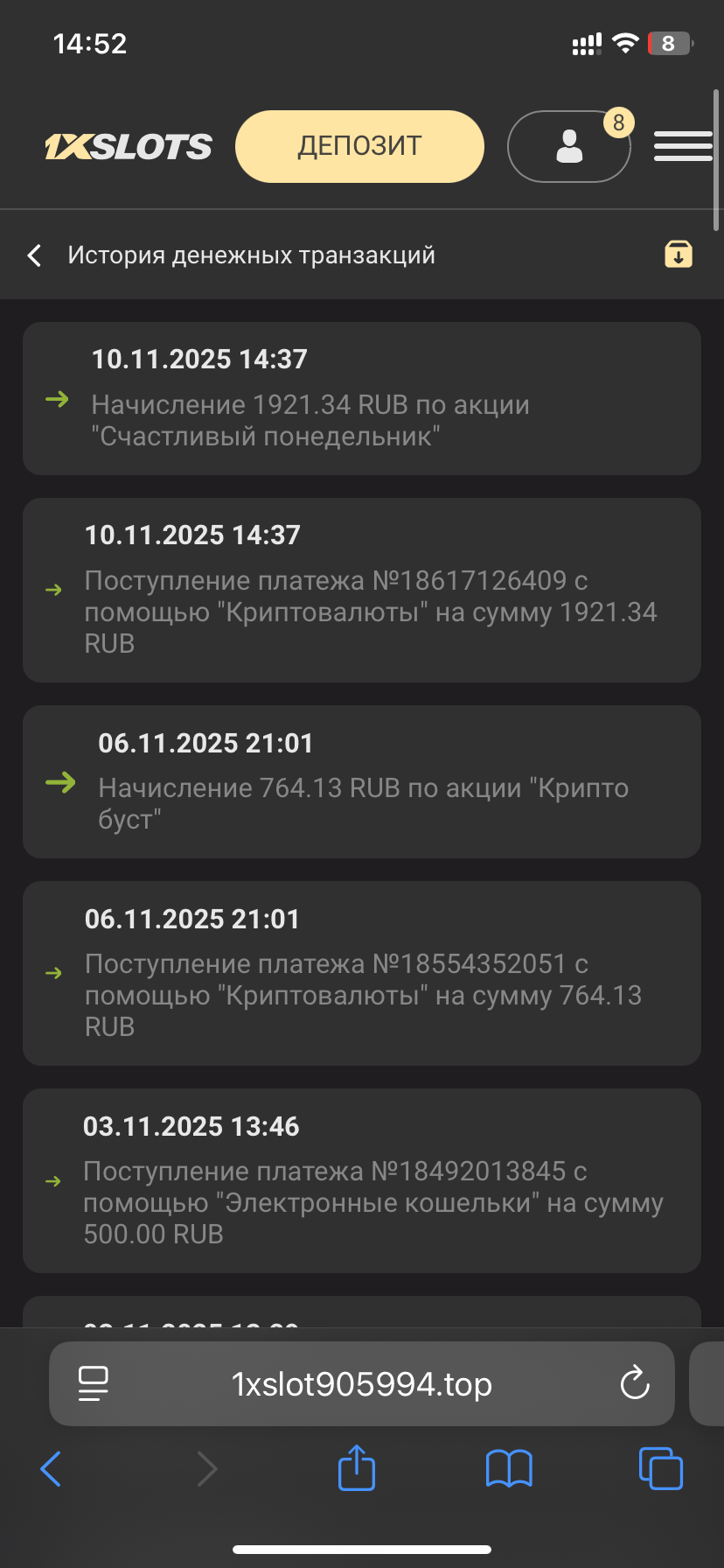
Task: Tap the yellow archive download icon
Action: [679, 254]
